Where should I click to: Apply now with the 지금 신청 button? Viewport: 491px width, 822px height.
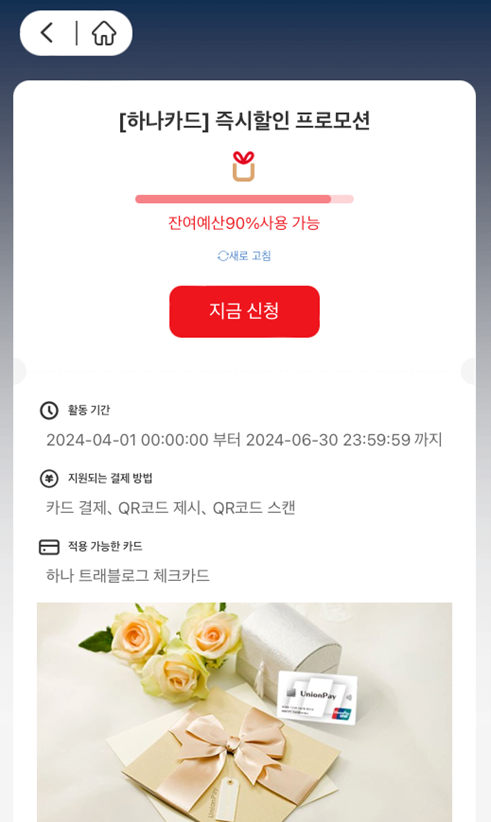click(x=244, y=311)
